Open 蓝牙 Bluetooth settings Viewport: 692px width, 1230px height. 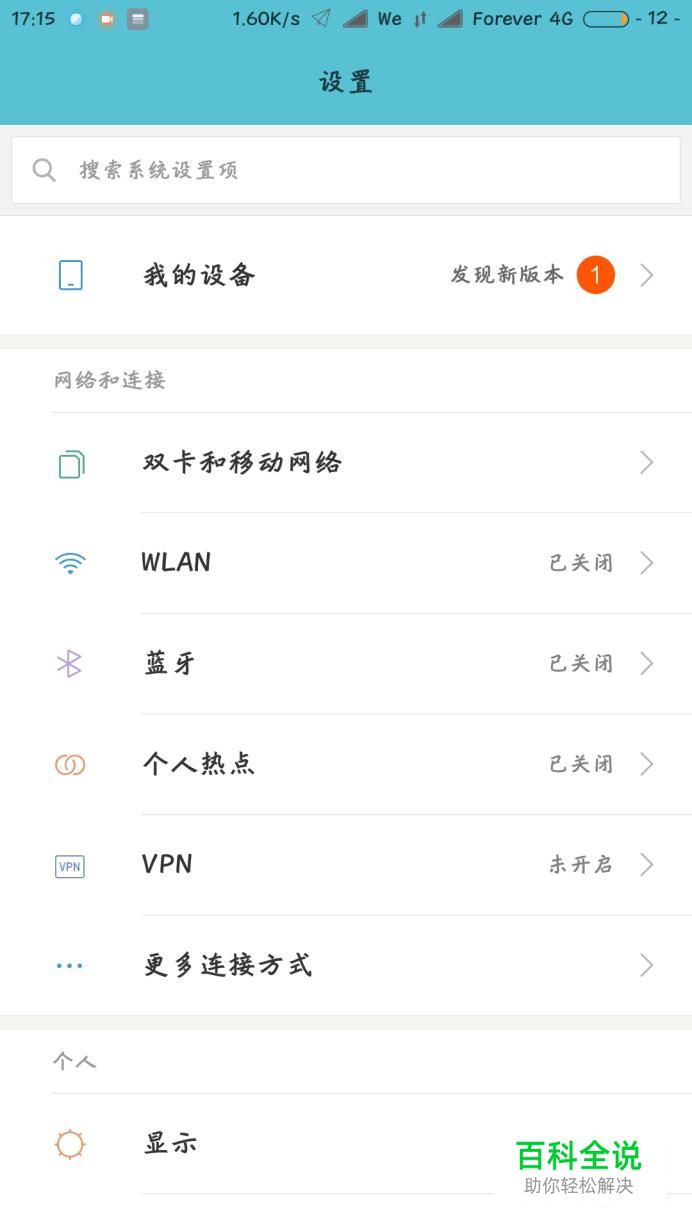tap(346, 664)
